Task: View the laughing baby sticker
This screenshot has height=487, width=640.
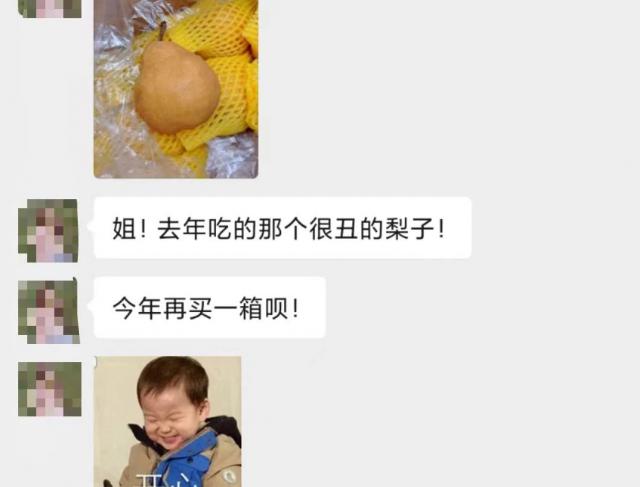Action: click(x=168, y=421)
